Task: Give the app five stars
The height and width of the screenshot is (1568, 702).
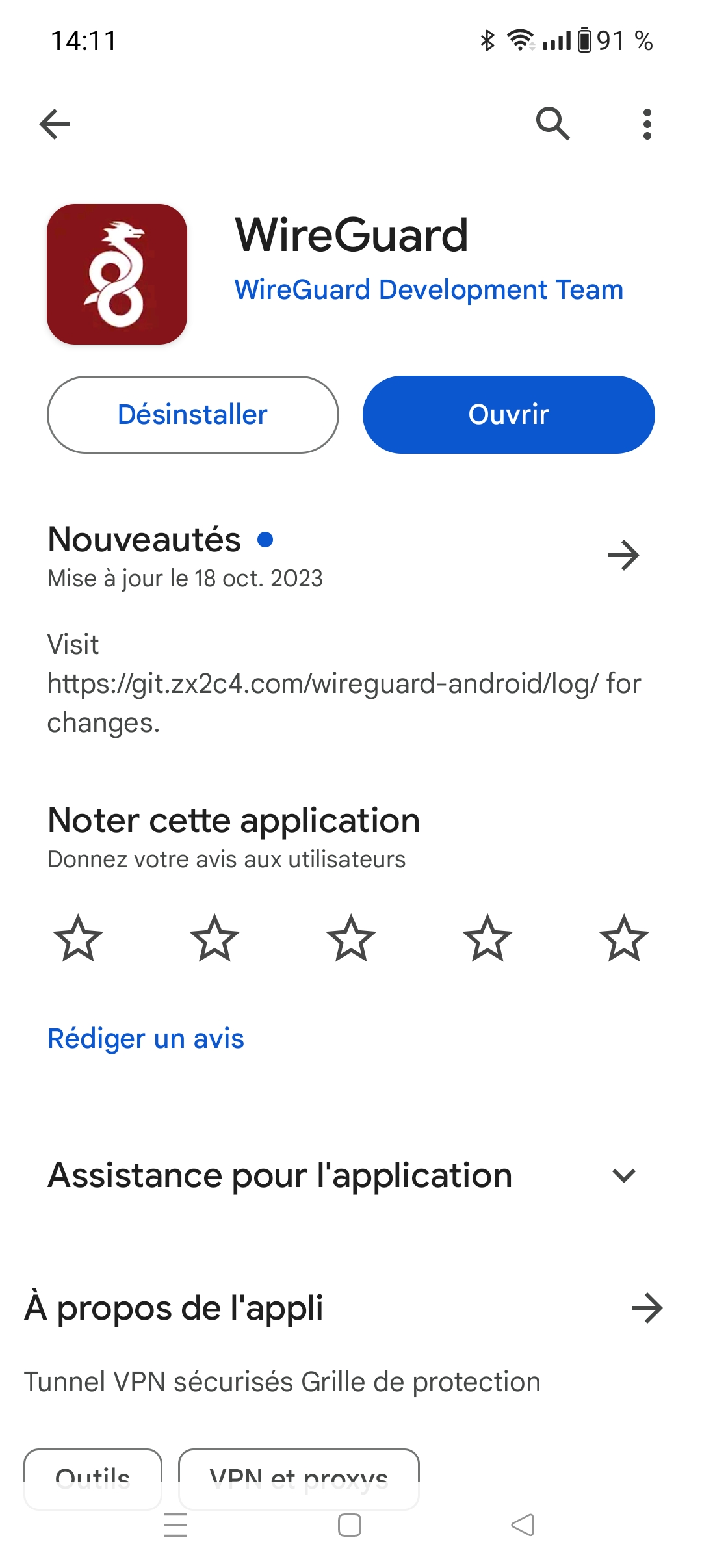Action: 624,938
